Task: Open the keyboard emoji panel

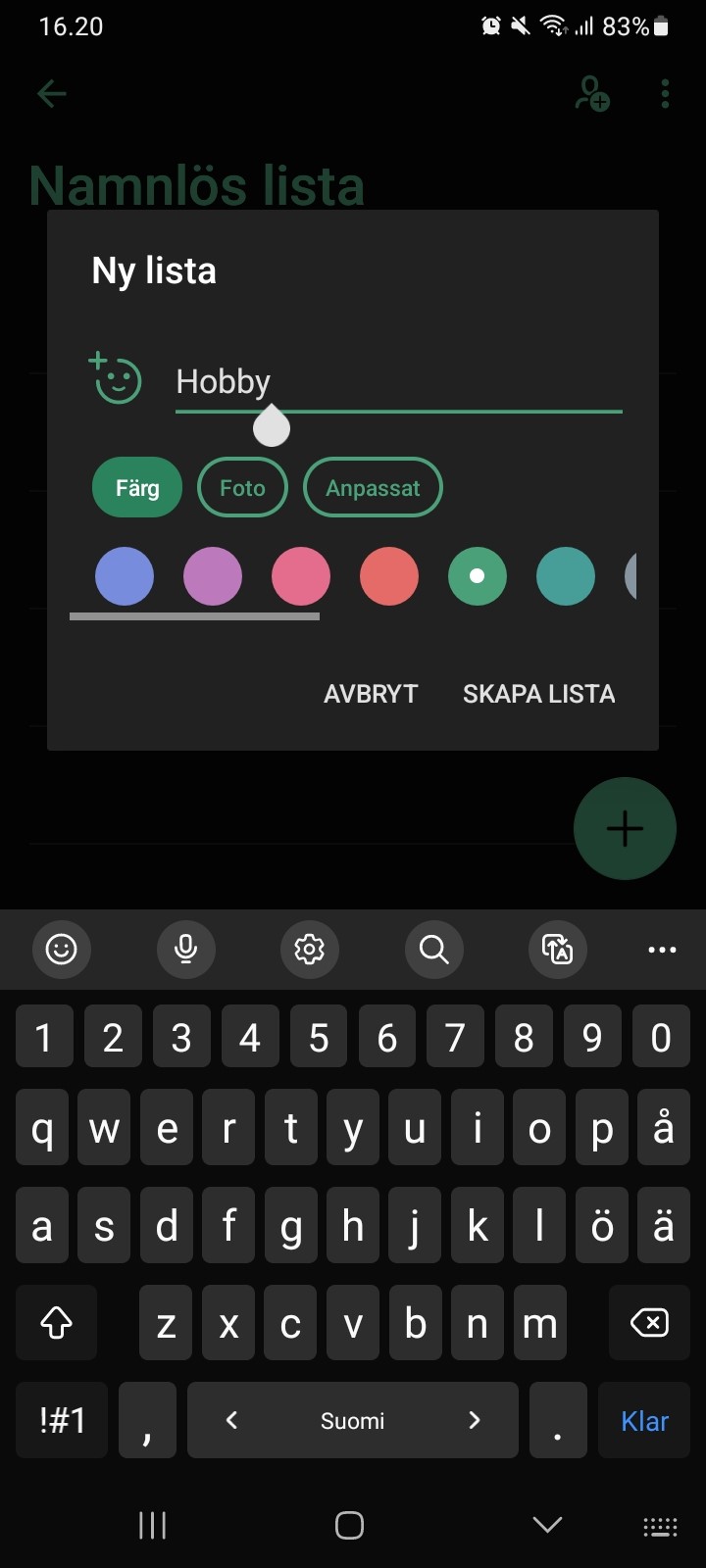Action: [62, 949]
